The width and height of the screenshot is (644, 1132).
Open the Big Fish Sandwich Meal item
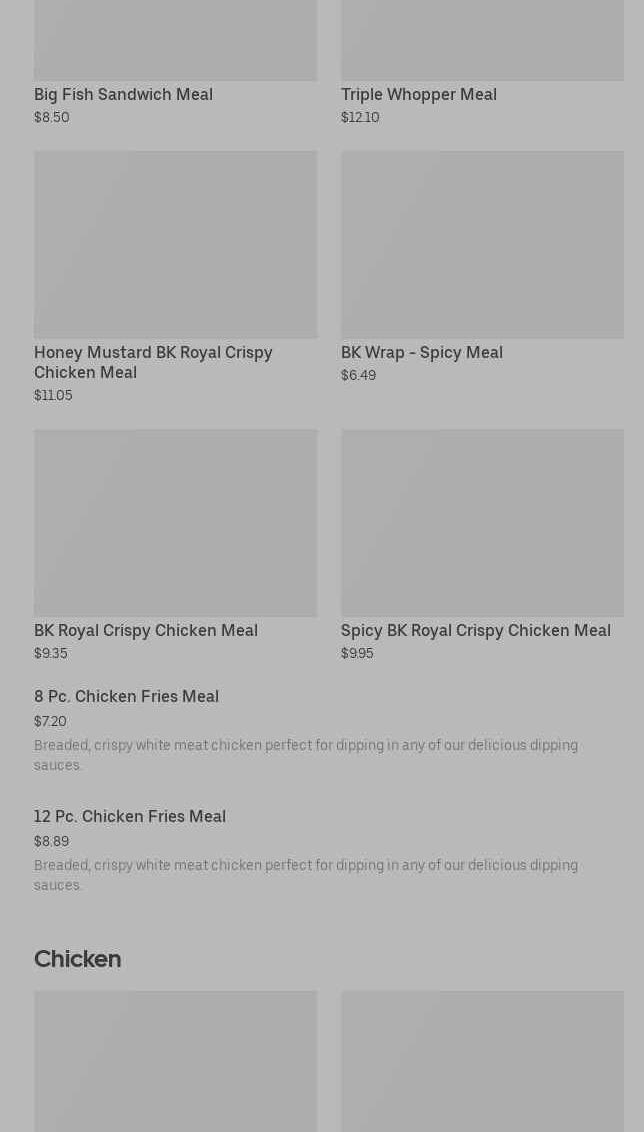coord(175,63)
